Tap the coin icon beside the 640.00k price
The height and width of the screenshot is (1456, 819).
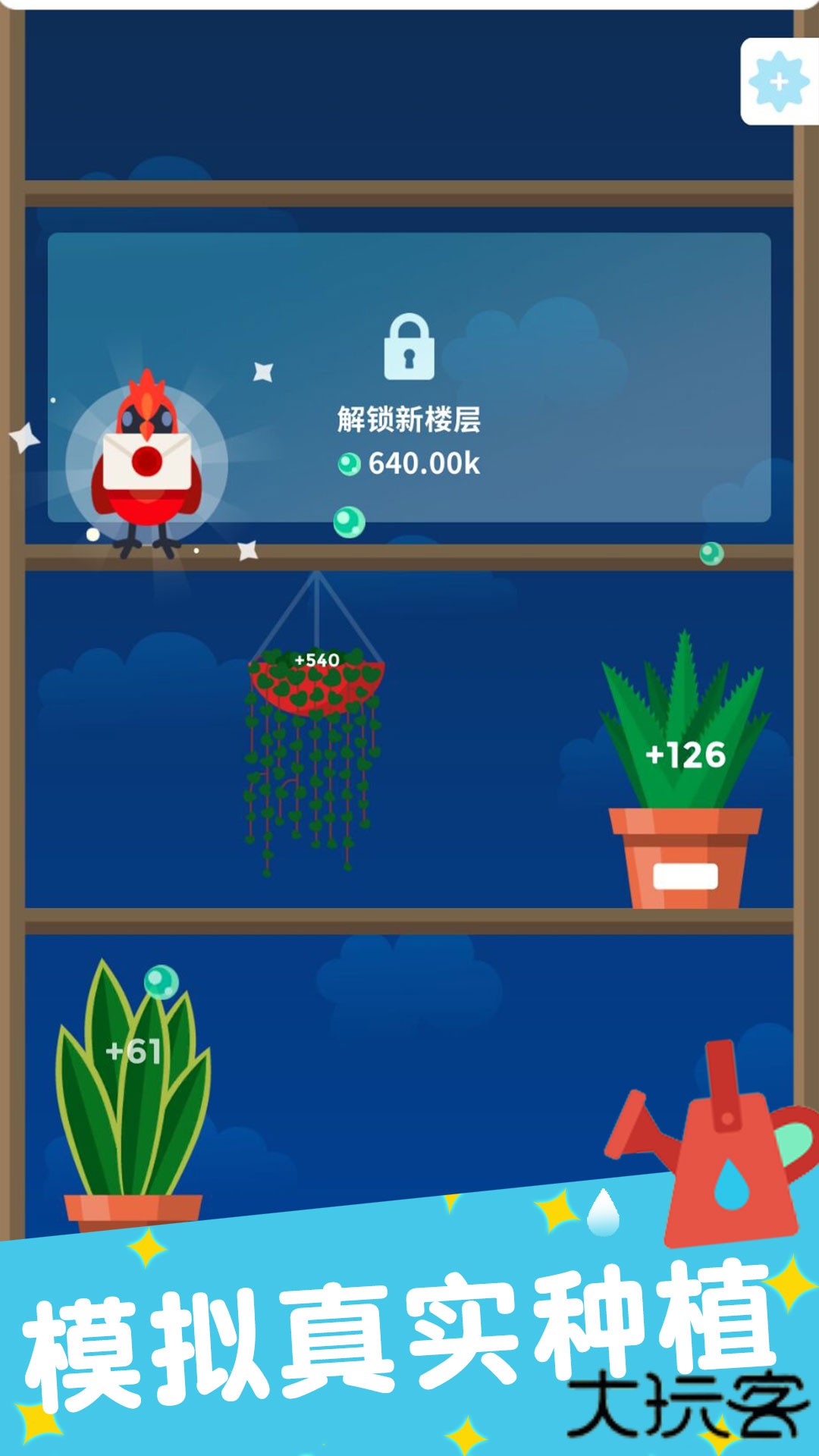tap(350, 465)
